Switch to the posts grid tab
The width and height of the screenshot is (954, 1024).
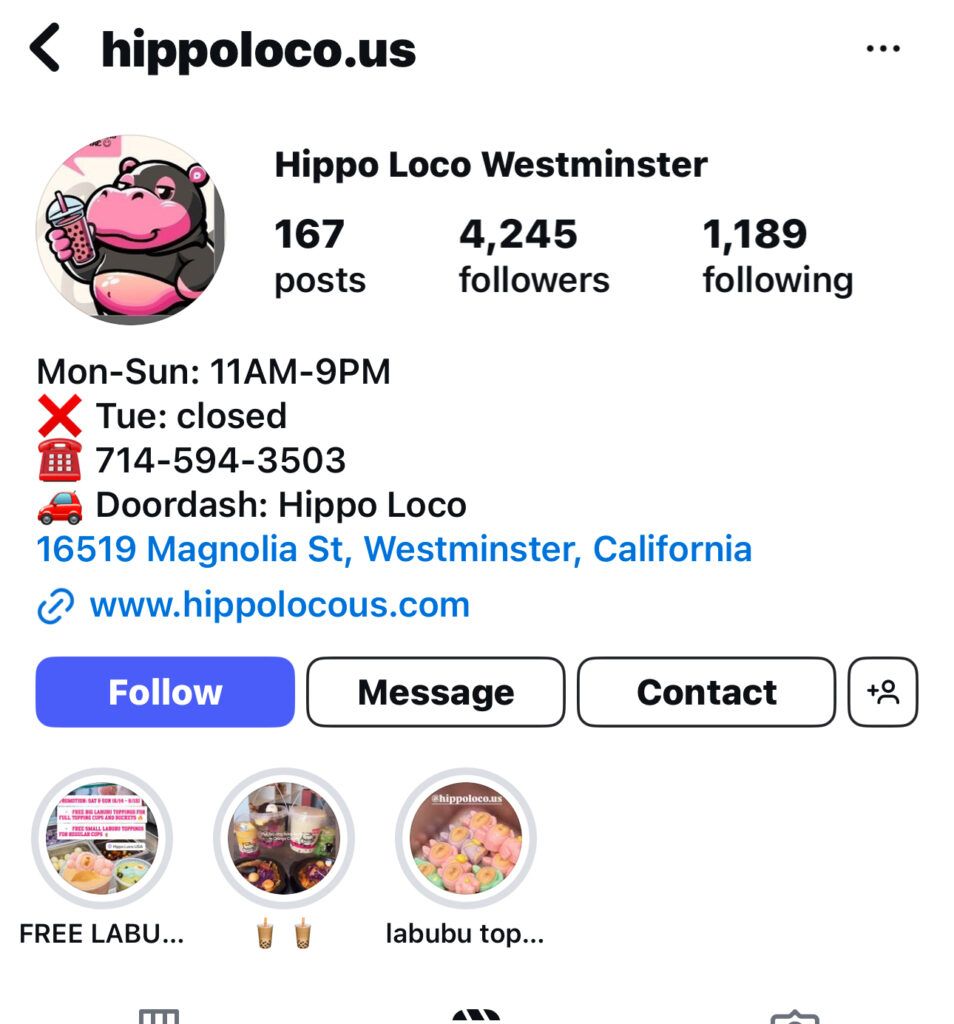click(x=158, y=1015)
